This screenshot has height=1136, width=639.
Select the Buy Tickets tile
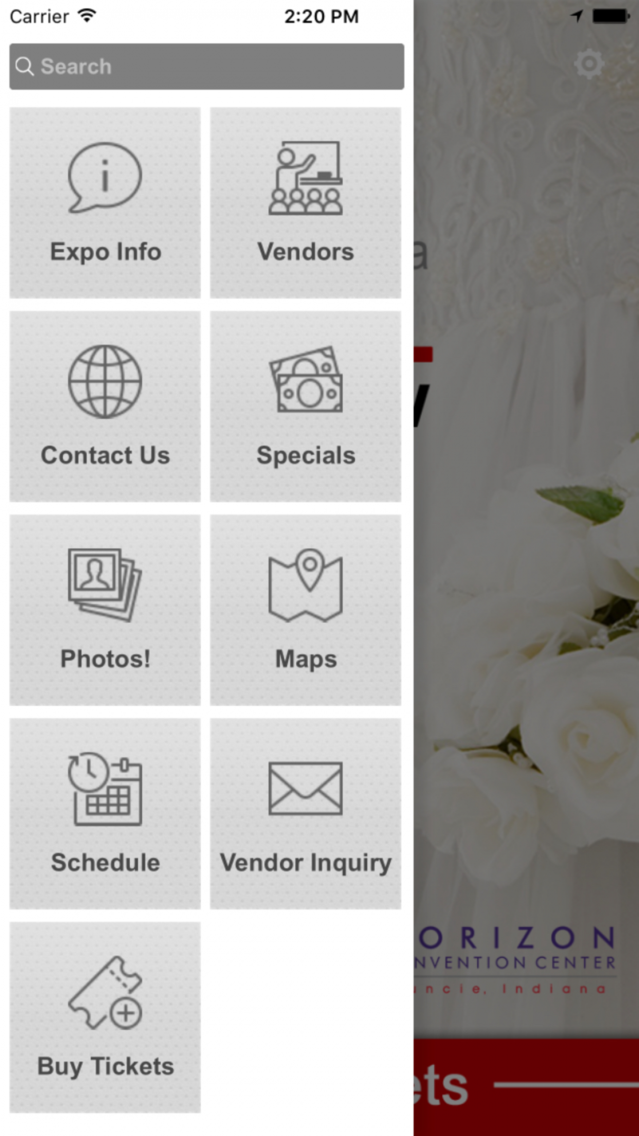click(x=105, y=1017)
